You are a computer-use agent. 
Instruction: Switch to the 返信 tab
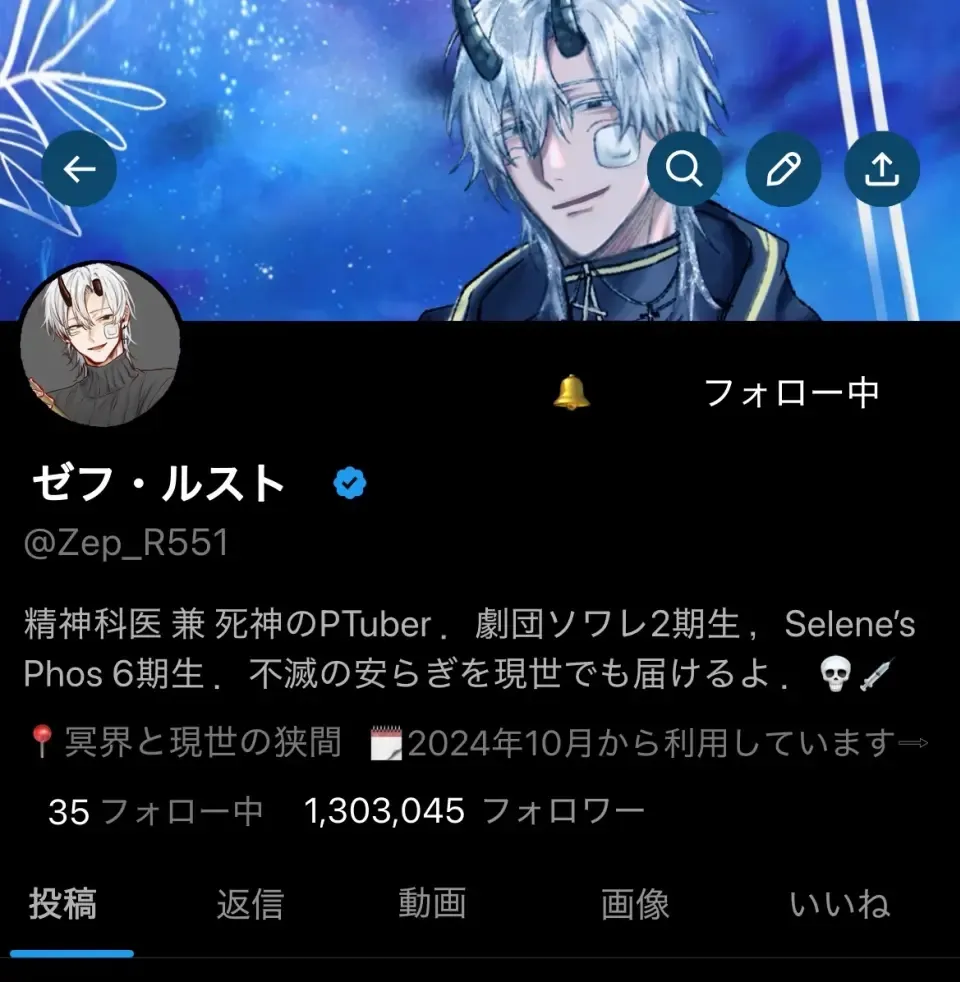[x=250, y=905]
